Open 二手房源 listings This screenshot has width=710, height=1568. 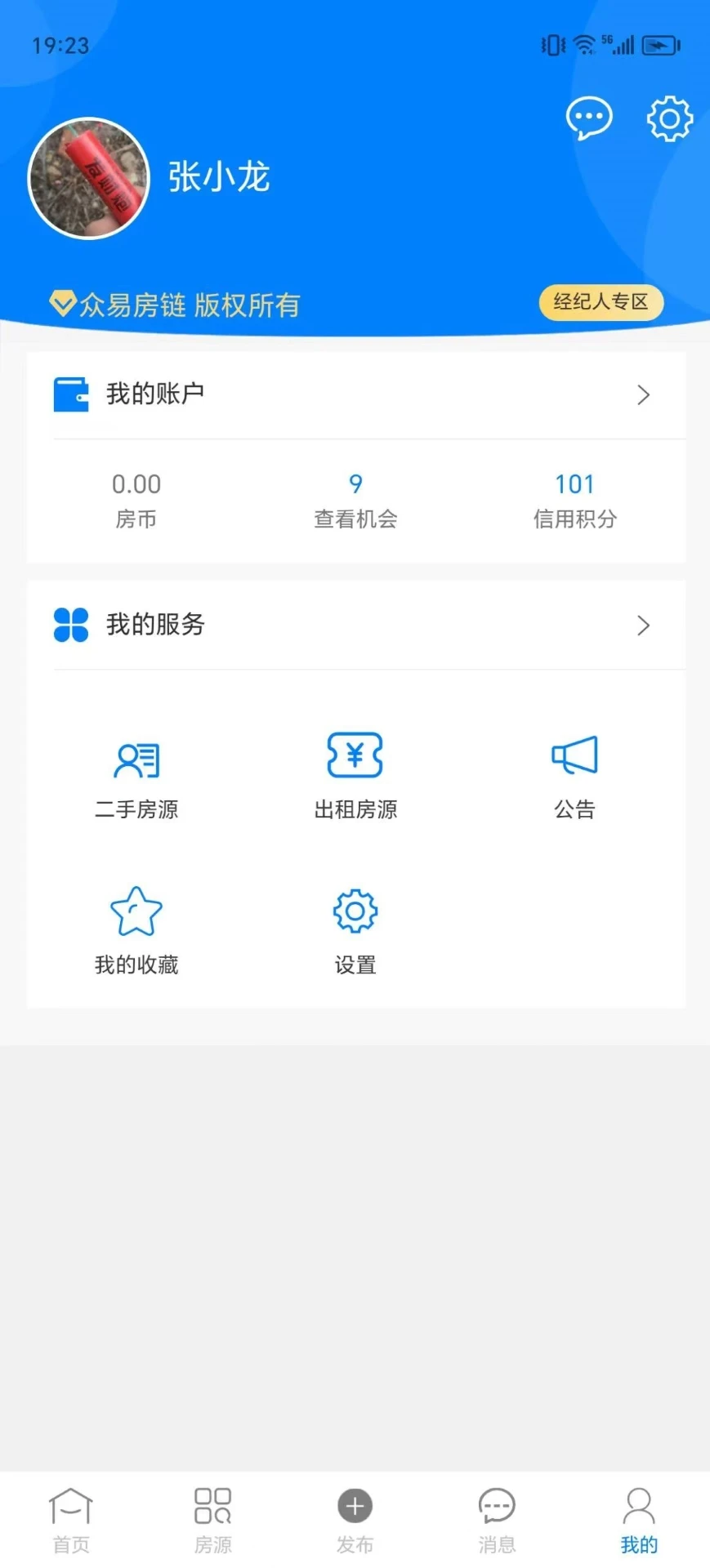(136, 776)
